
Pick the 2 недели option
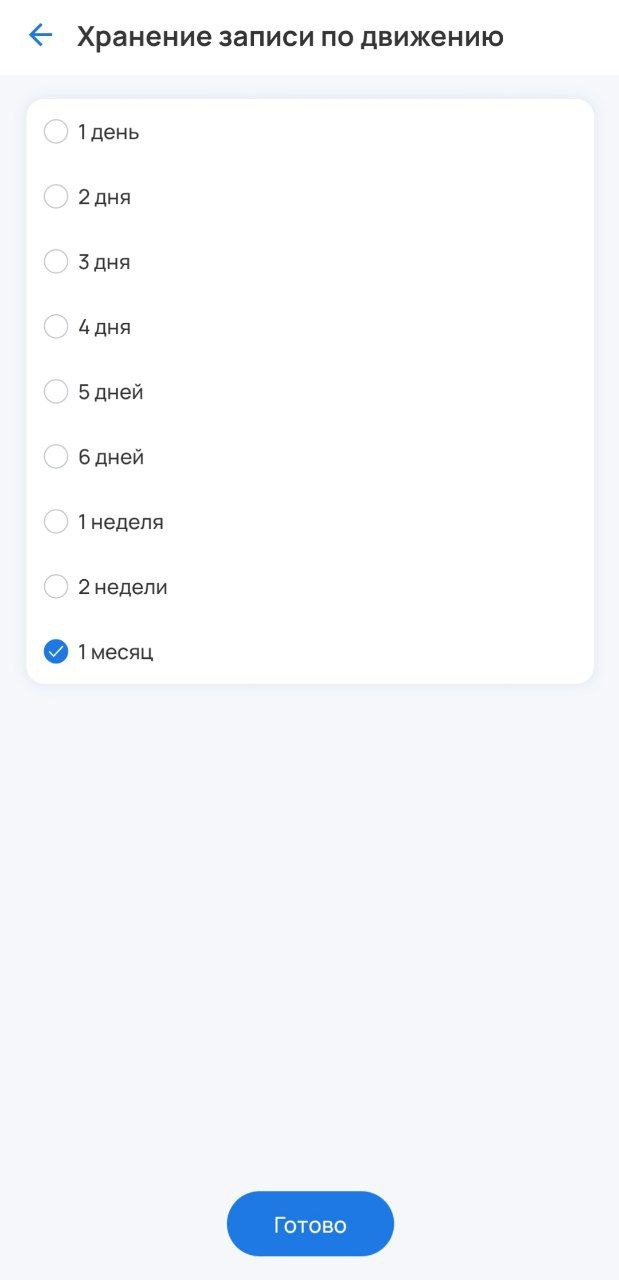(x=56, y=587)
